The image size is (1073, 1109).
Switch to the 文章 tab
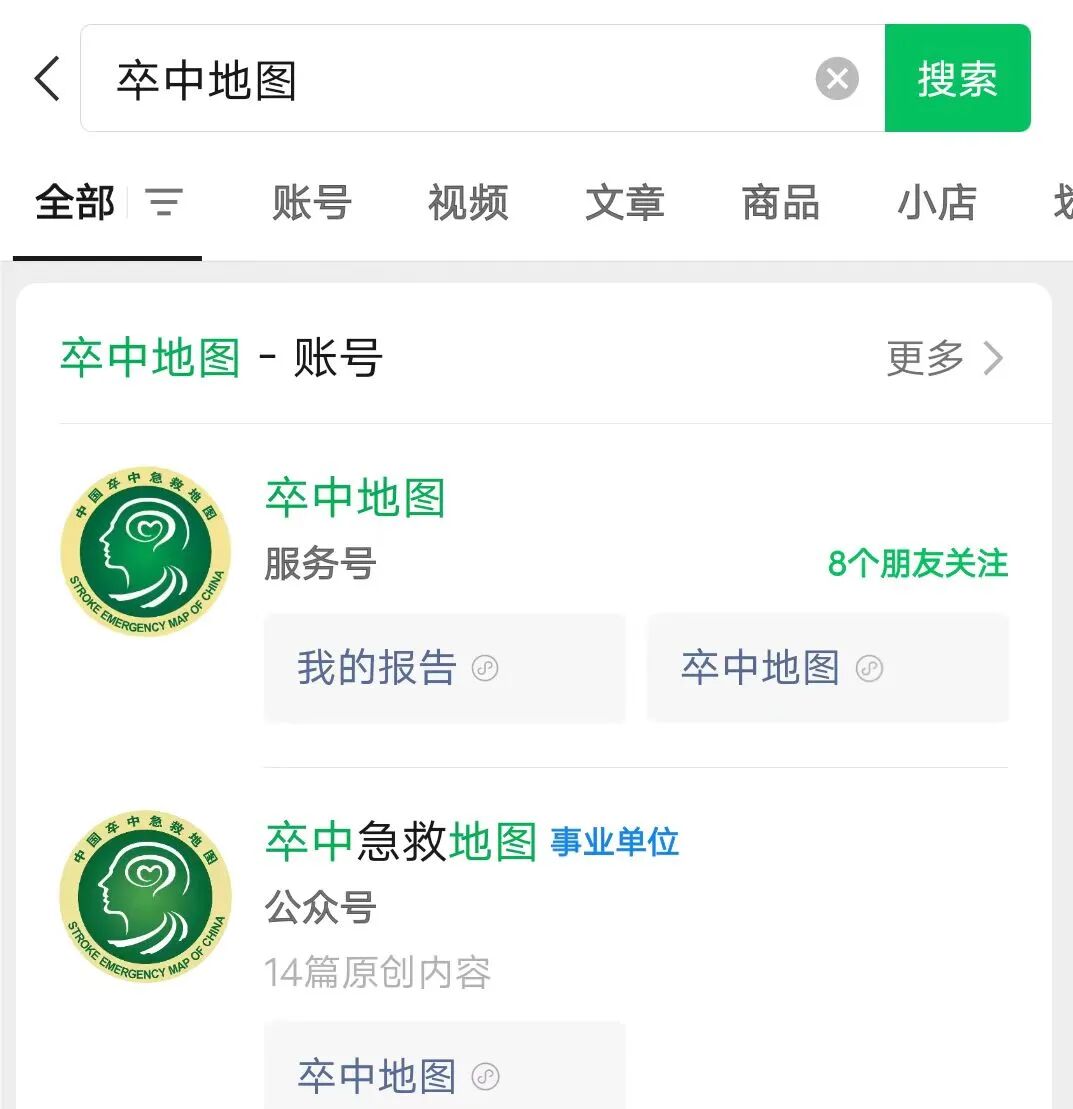click(x=624, y=203)
